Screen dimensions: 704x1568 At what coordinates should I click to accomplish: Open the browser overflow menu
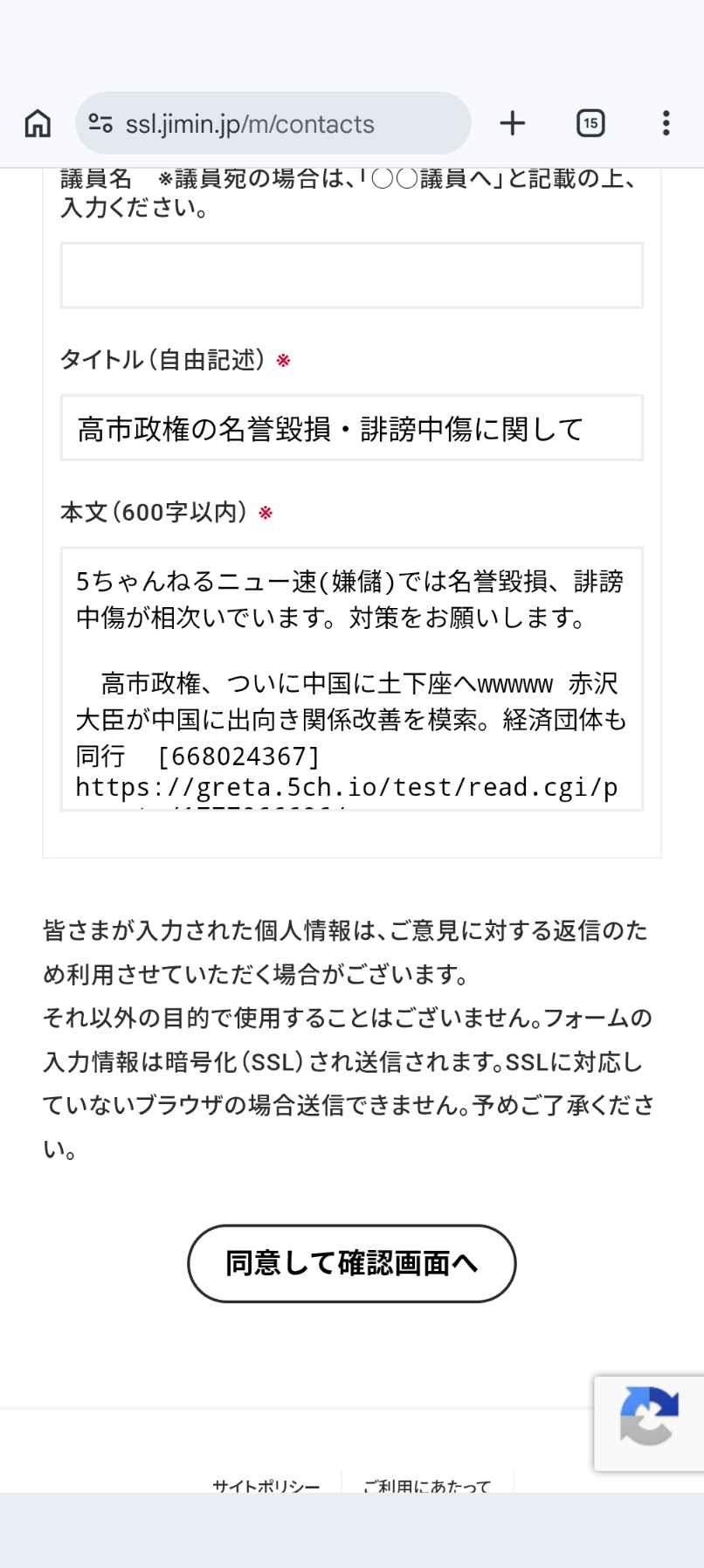[666, 124]
